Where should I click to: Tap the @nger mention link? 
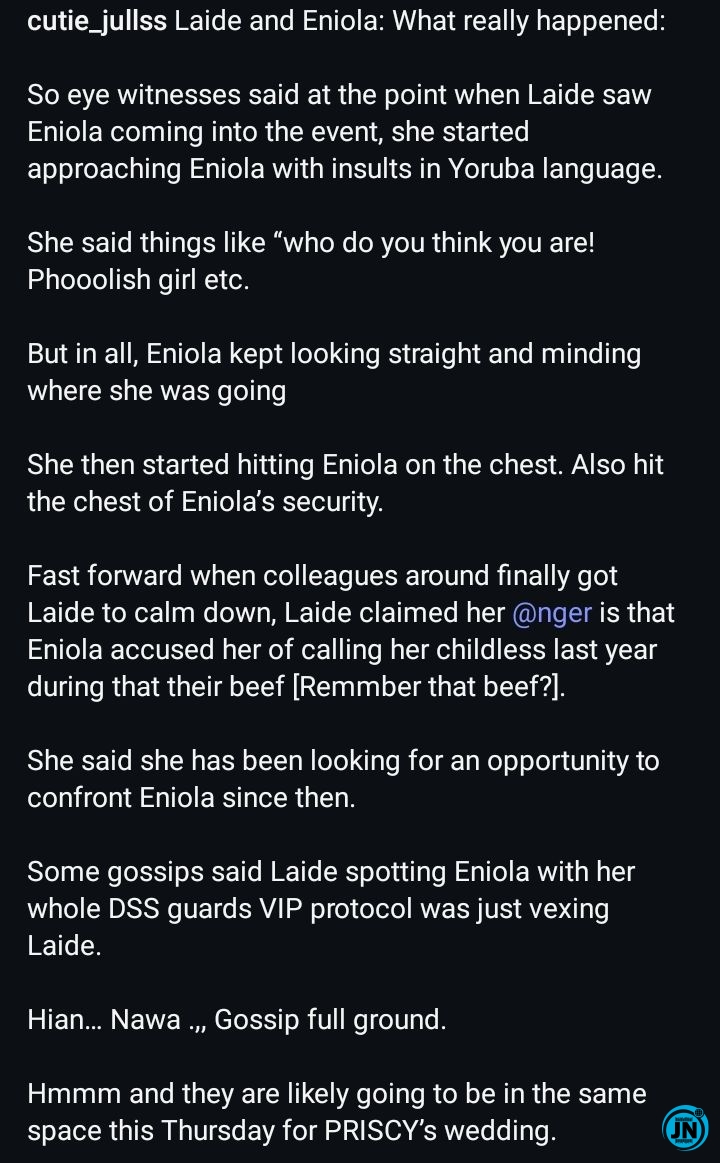click(x=552, y=613)
